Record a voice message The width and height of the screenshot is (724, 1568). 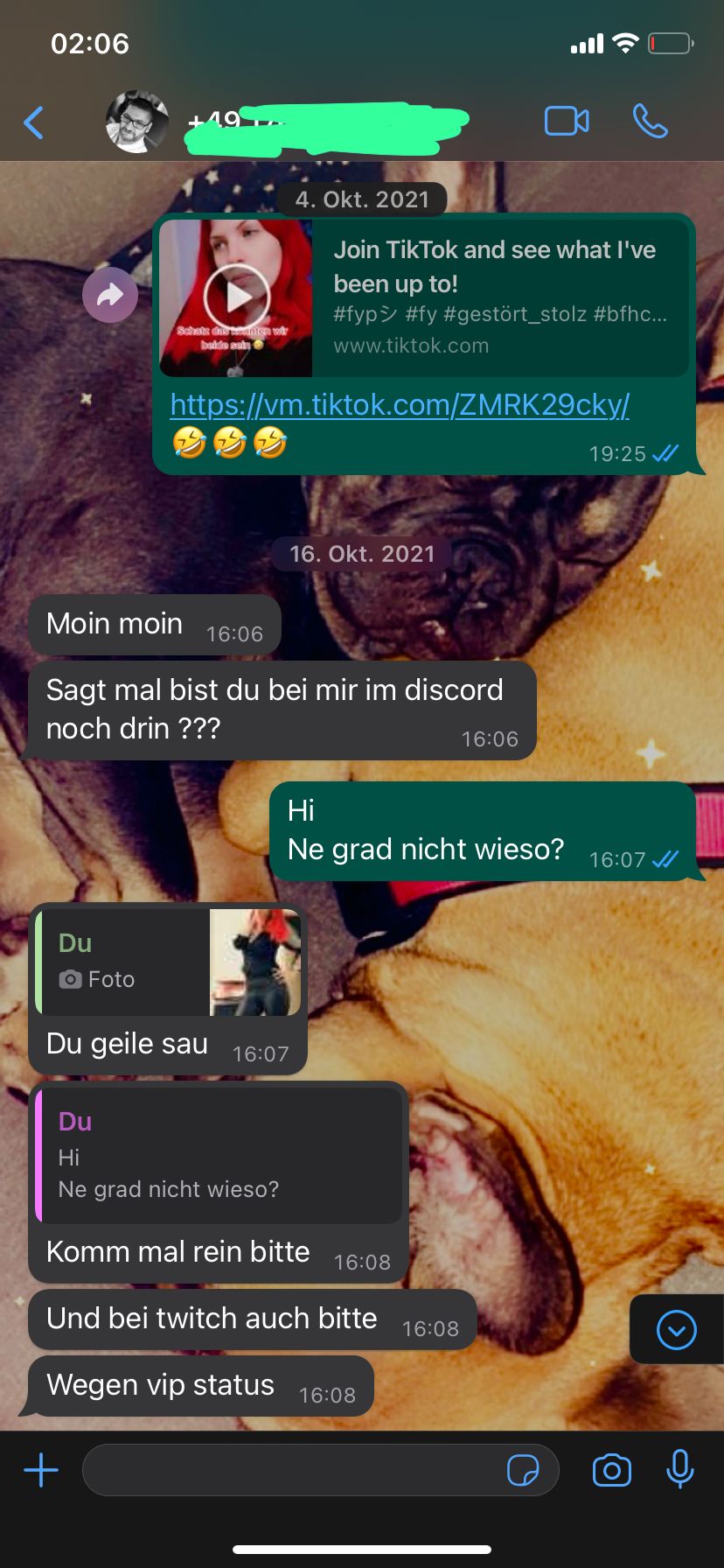coord(679,1469)
